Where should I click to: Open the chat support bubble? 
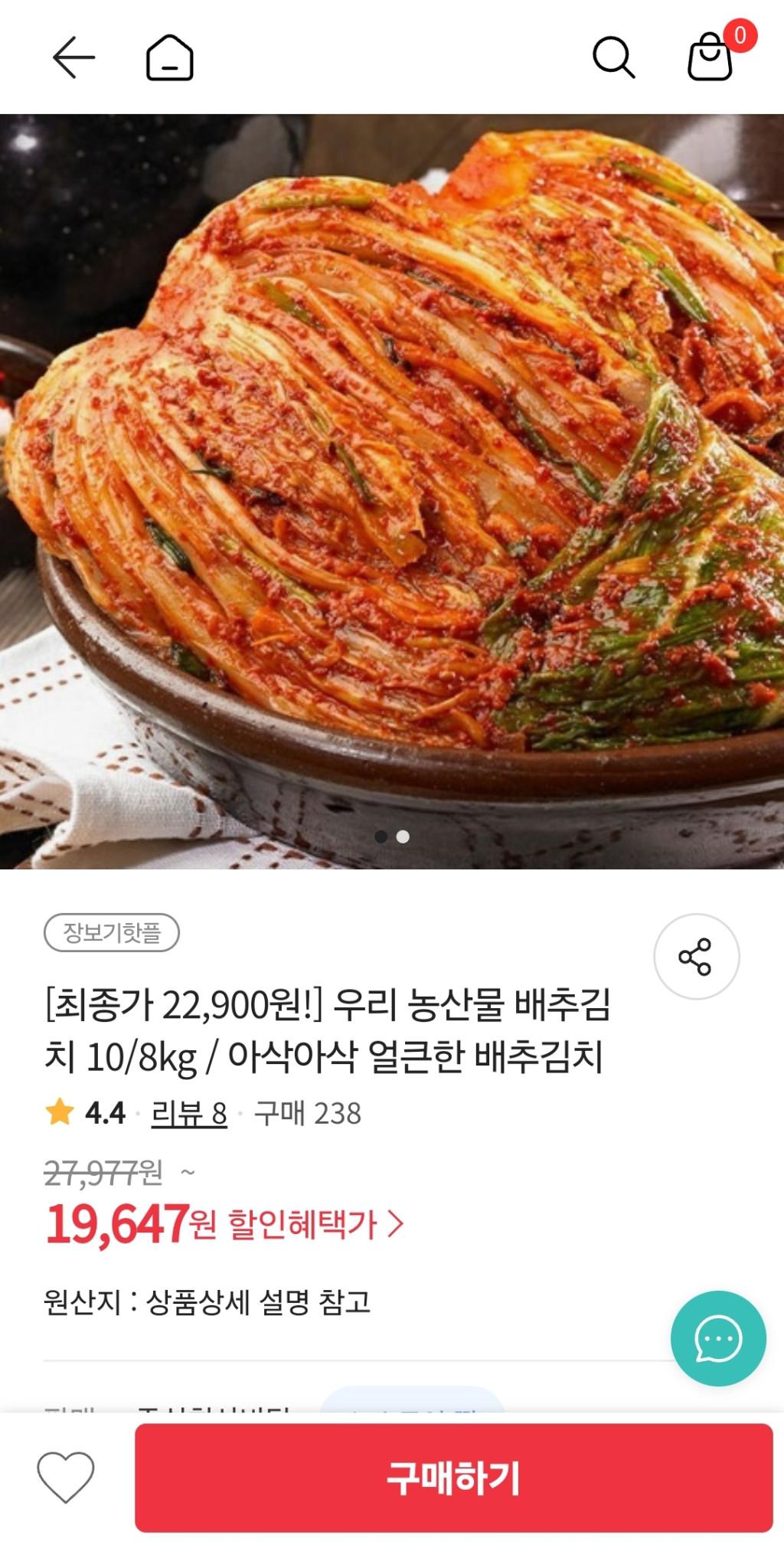point(717,1338)
